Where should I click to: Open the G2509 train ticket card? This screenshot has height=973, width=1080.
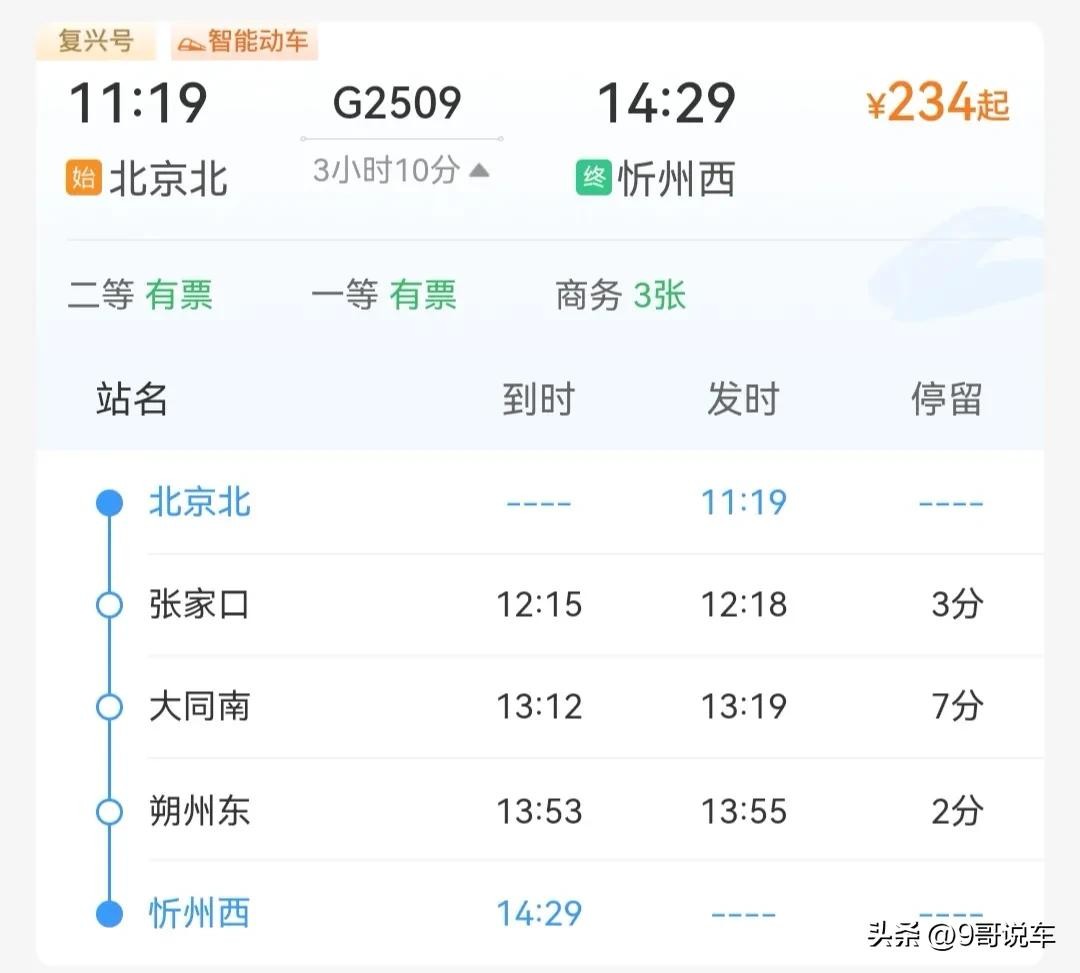click(398, 104)
